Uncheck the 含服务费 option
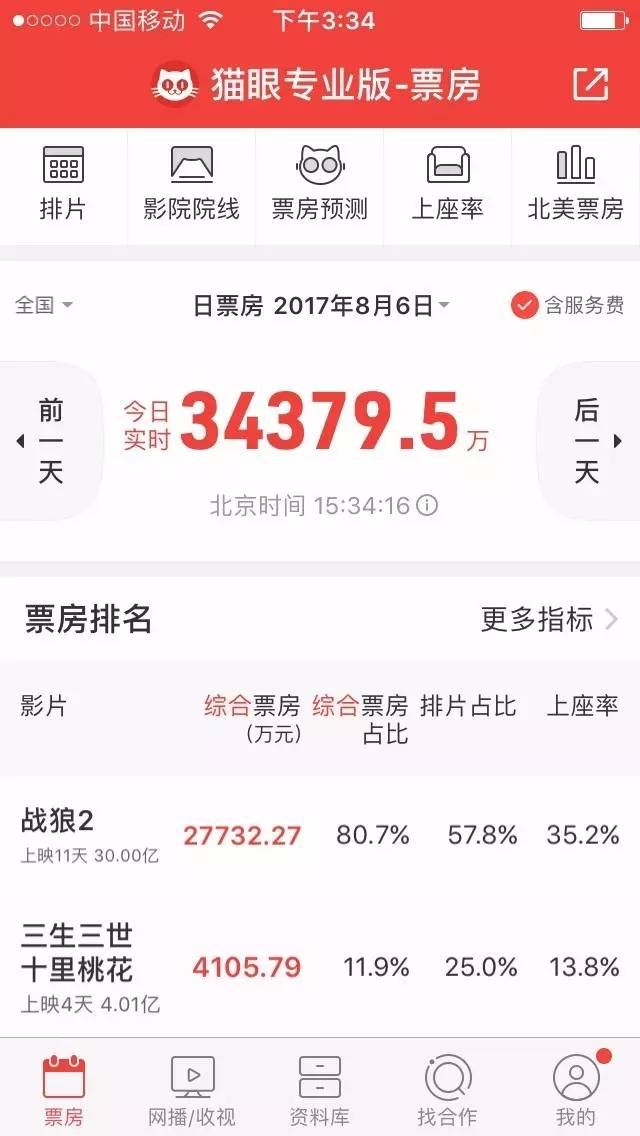 click(x=525, y=305)
